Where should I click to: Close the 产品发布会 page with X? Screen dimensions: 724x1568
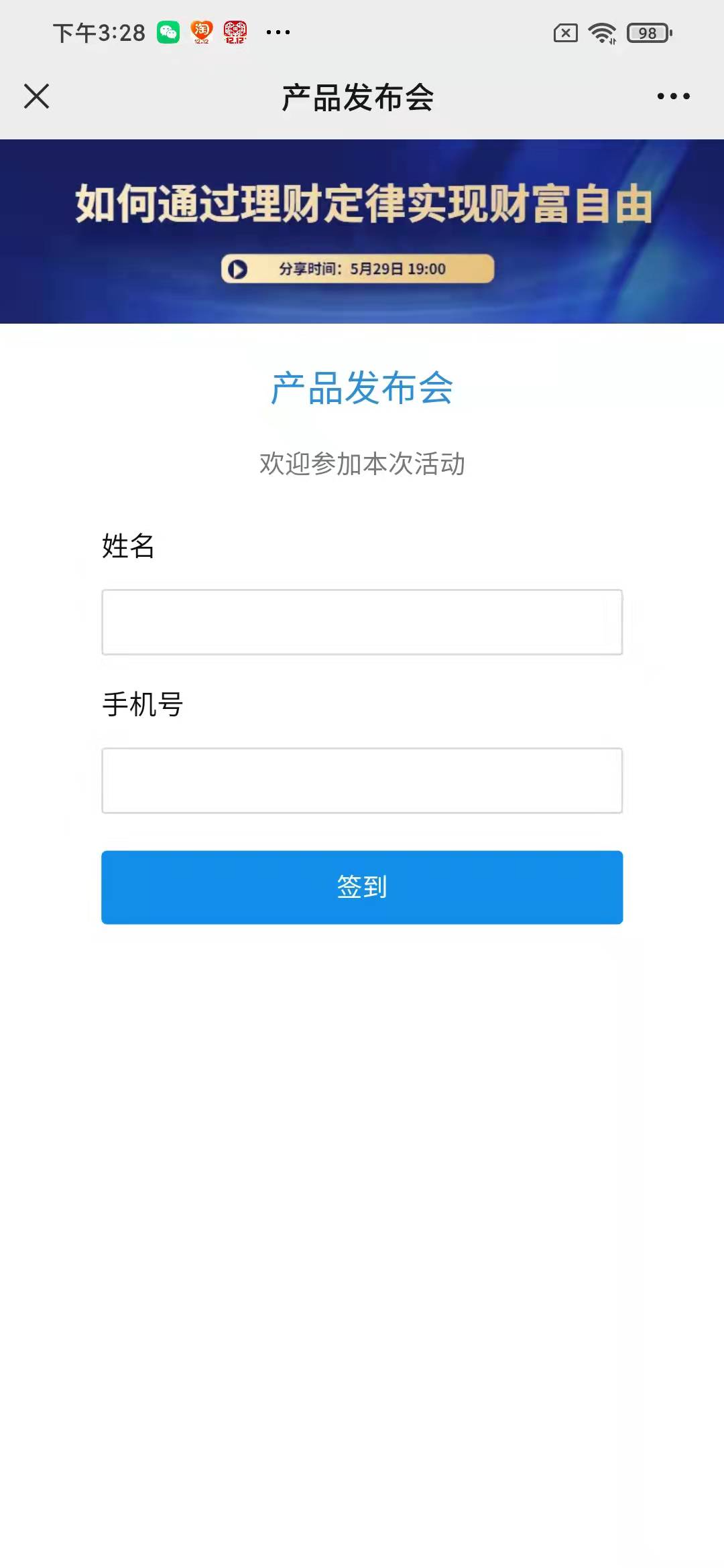37,96
